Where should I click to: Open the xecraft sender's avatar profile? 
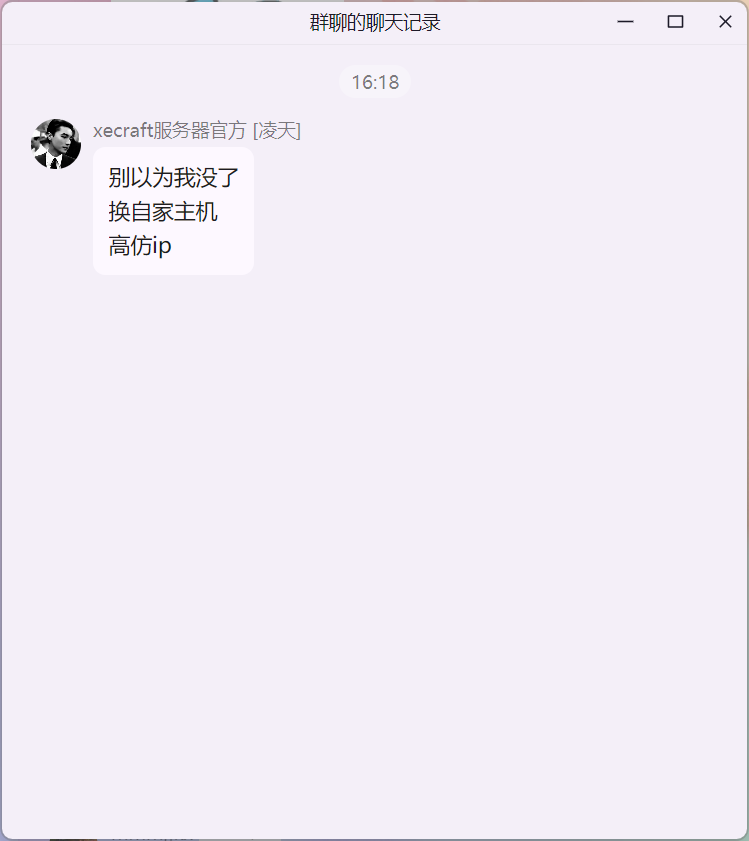click(56, 144)
